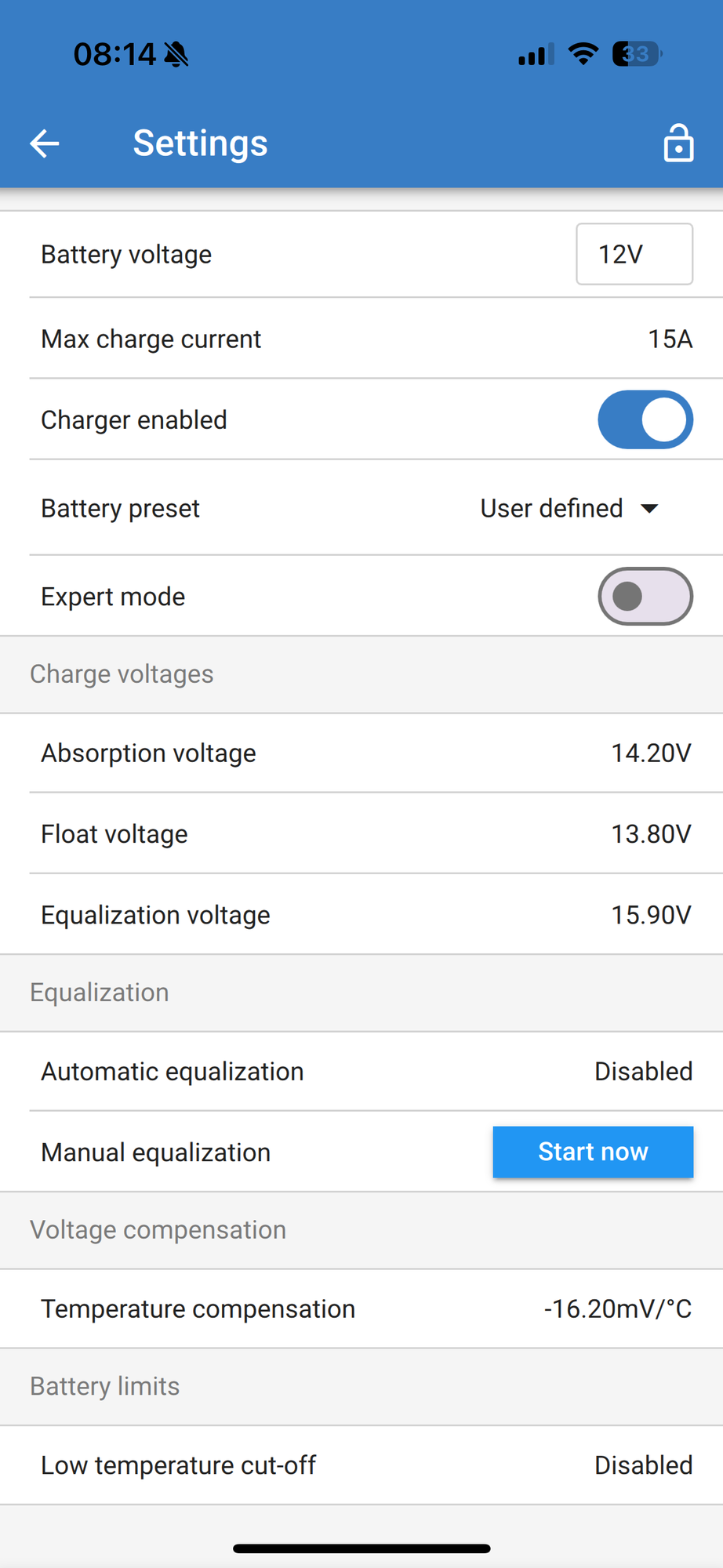This screenshot has height=1568, width=723.
Task: Change the Absorption voltage setting
Action: 361,753
